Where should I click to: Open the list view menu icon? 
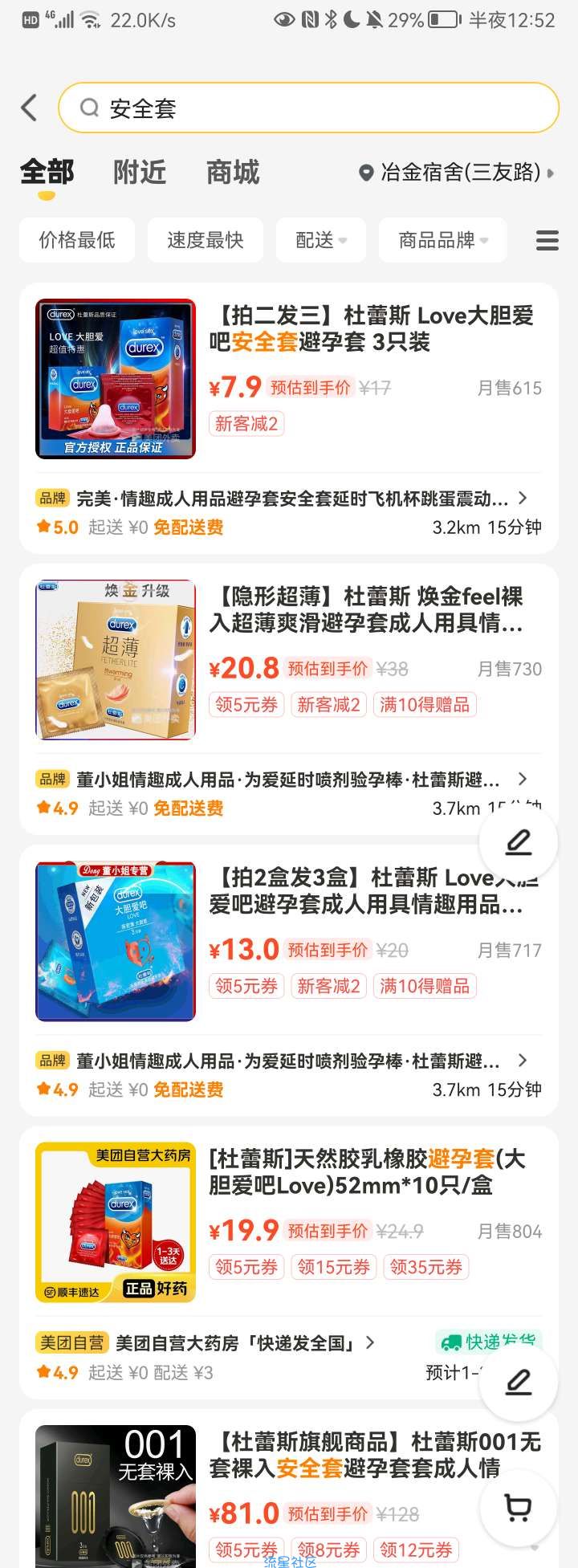click(547, 240)
